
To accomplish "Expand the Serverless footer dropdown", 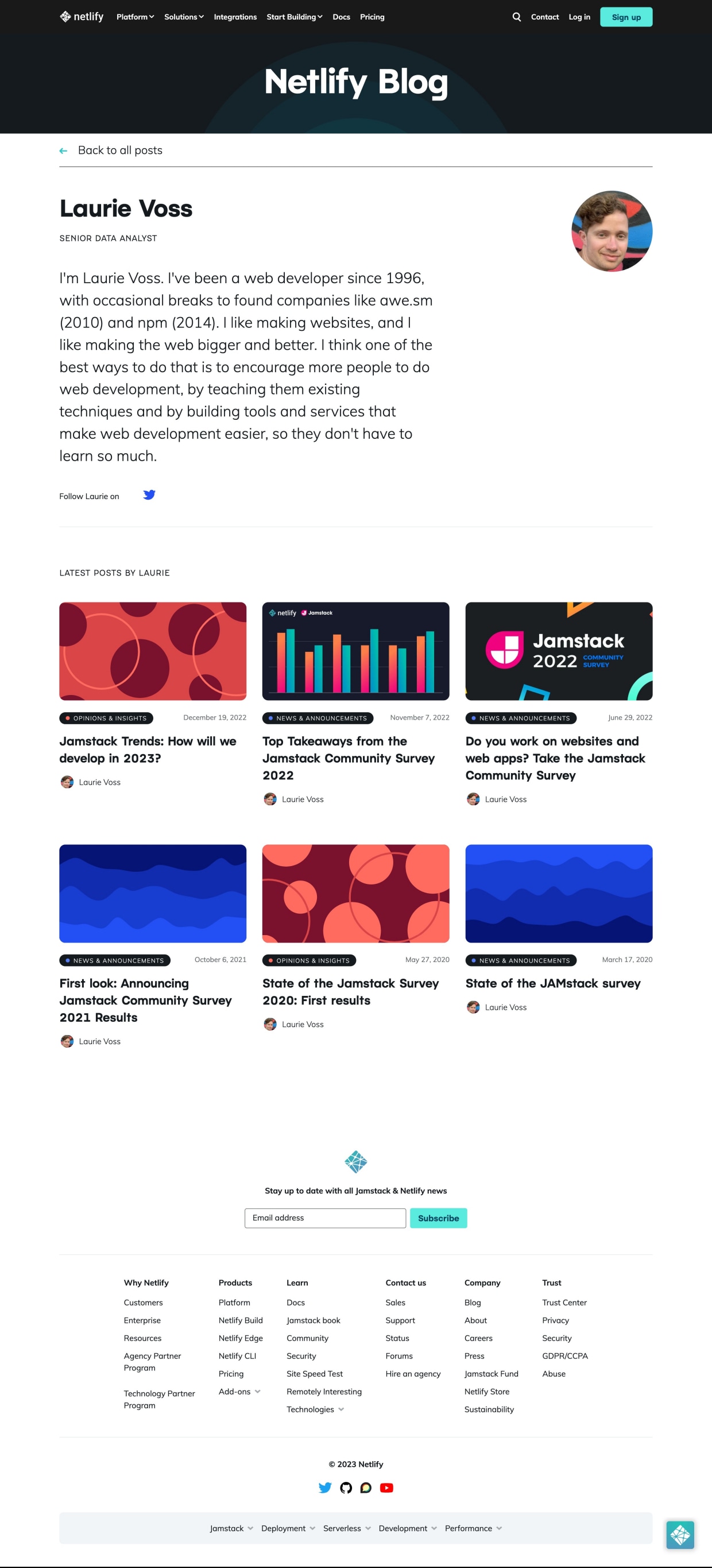I will coord(347,1528).
